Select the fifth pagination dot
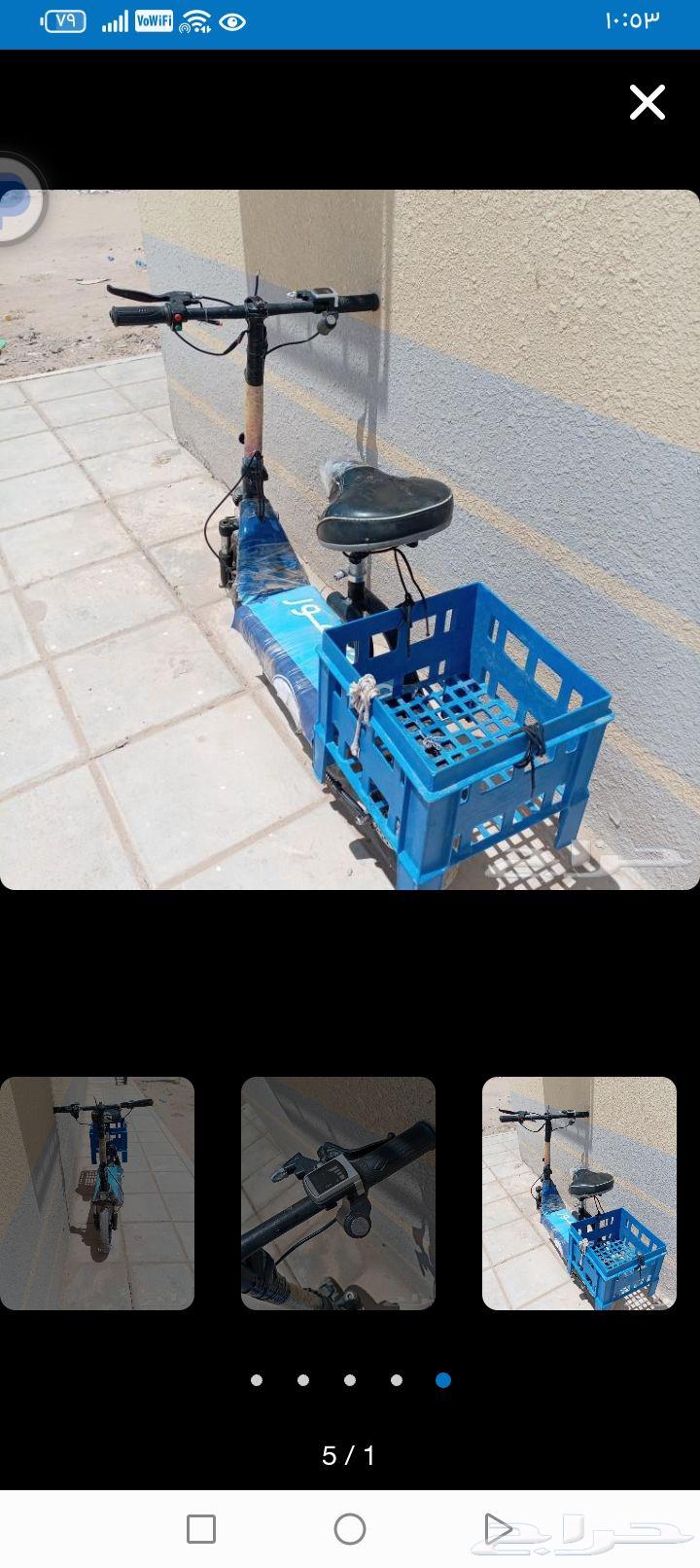The height and width of the screenshot is (1568, 700). (442, 1379)
